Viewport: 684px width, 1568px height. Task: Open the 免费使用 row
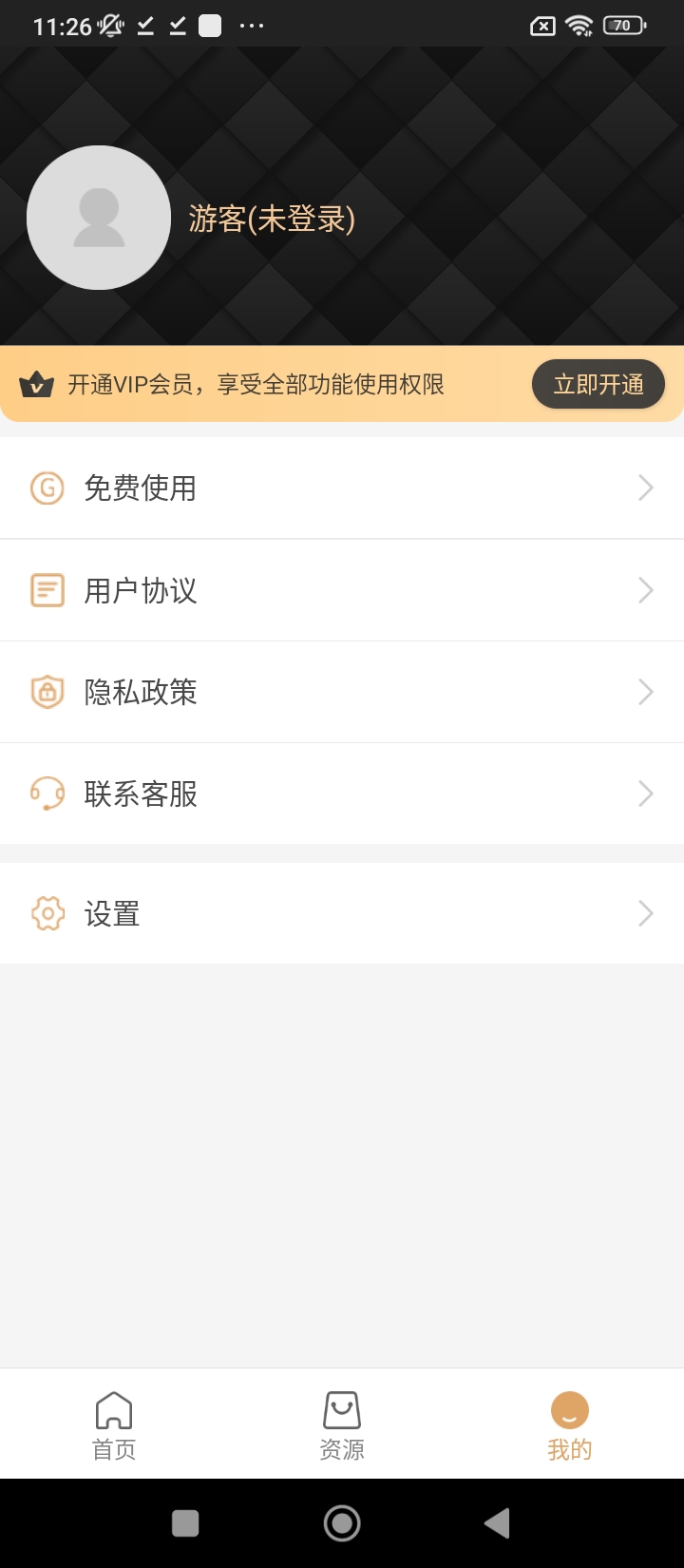pos(342,488)
